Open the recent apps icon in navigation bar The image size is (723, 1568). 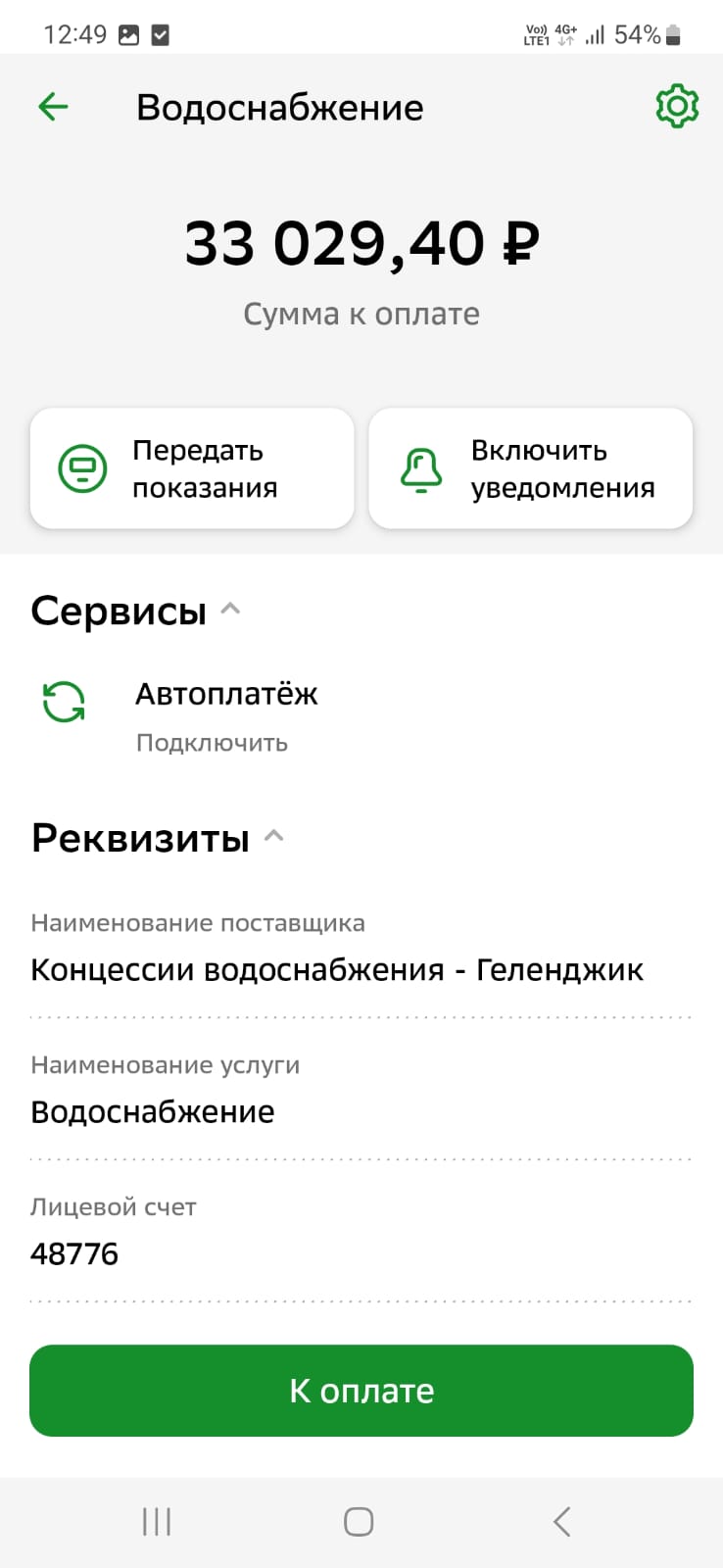pos(156,1521)
